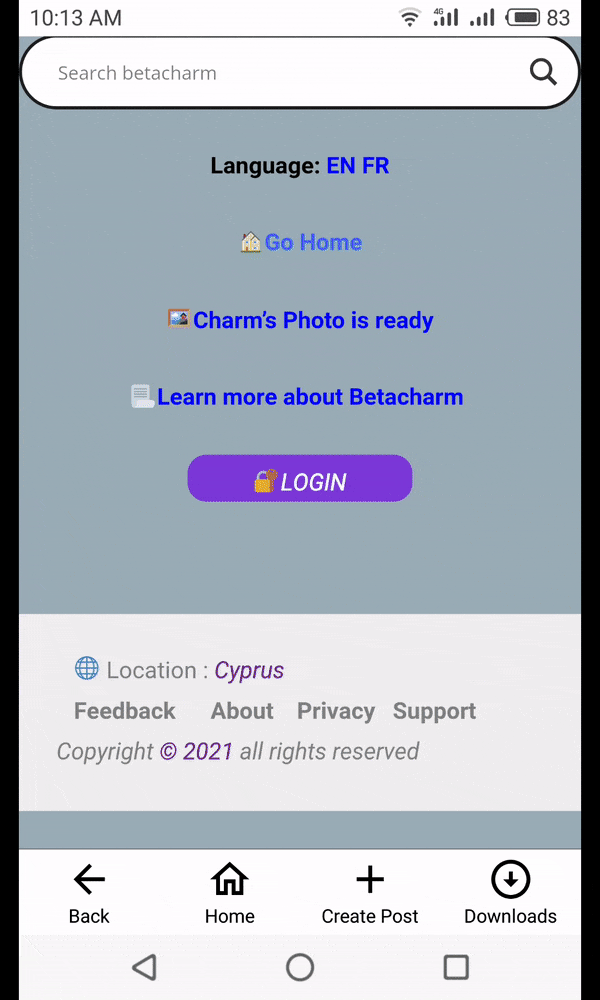Viewport: 600px width, 1000px height.
Task: Go to Home in bottom bar
Action: pos(230,894)
